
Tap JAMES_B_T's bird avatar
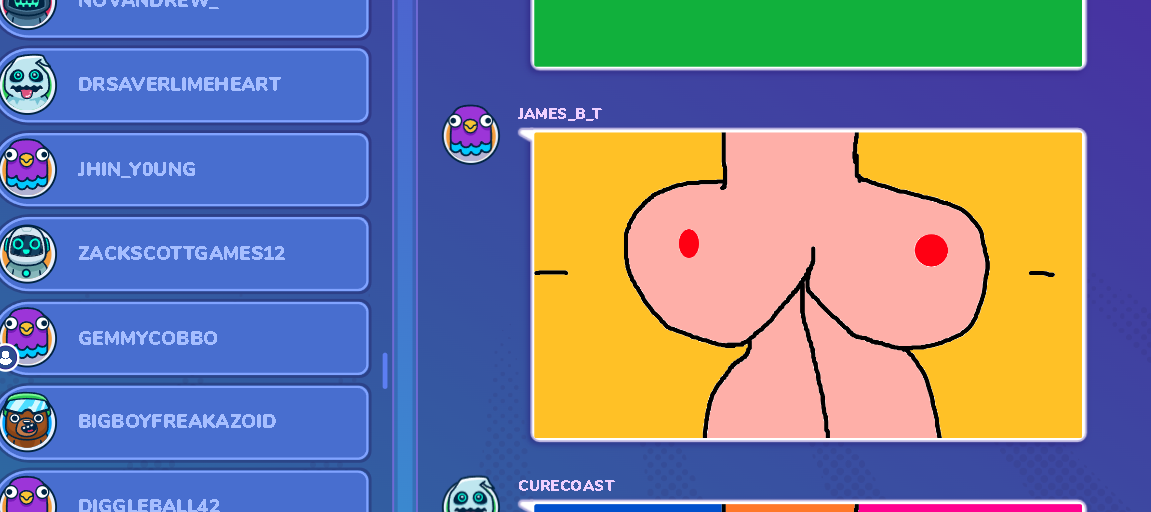(x=471, y=134)
